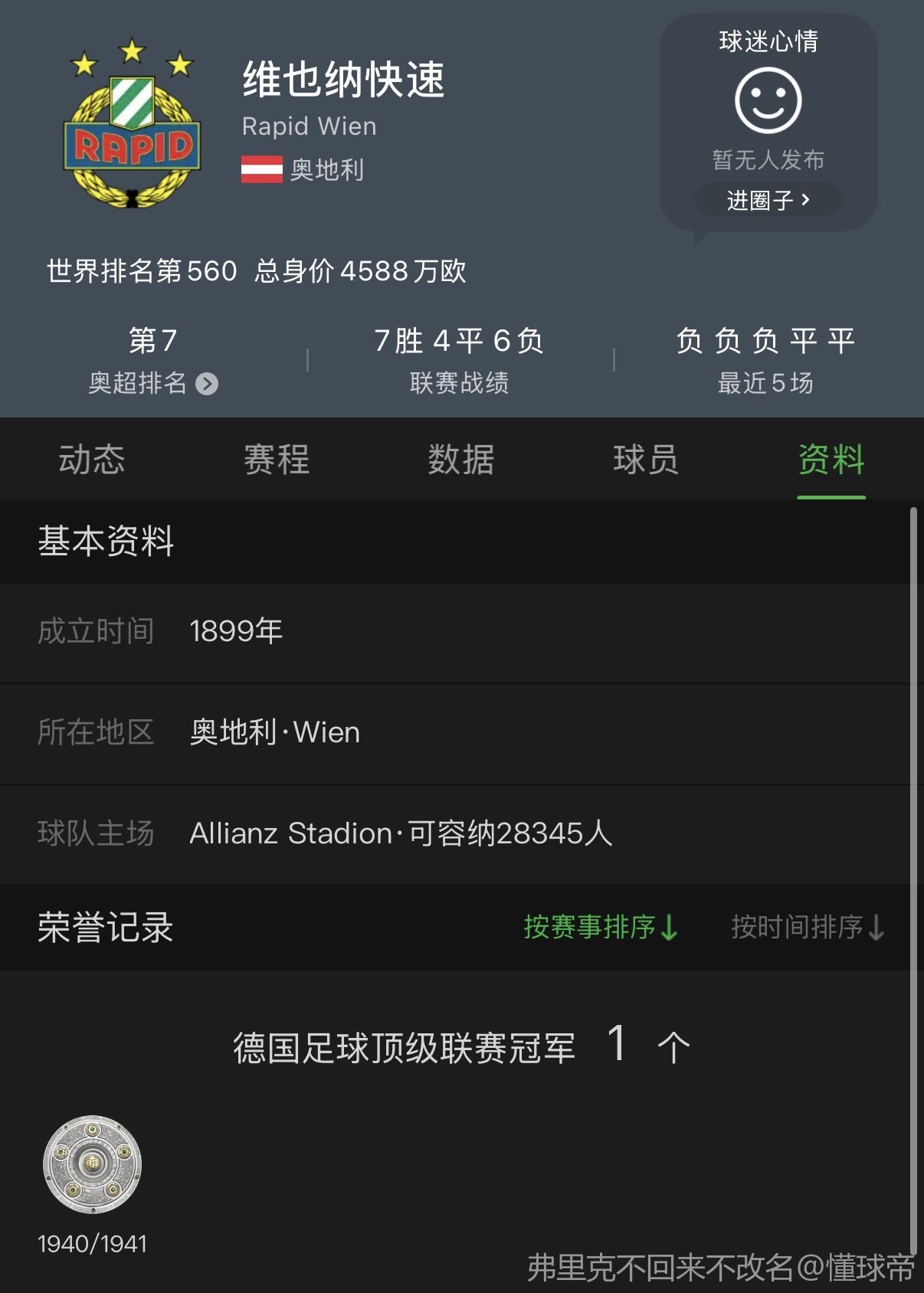Switch to the 动态 tab

click(x=92, y=460)
